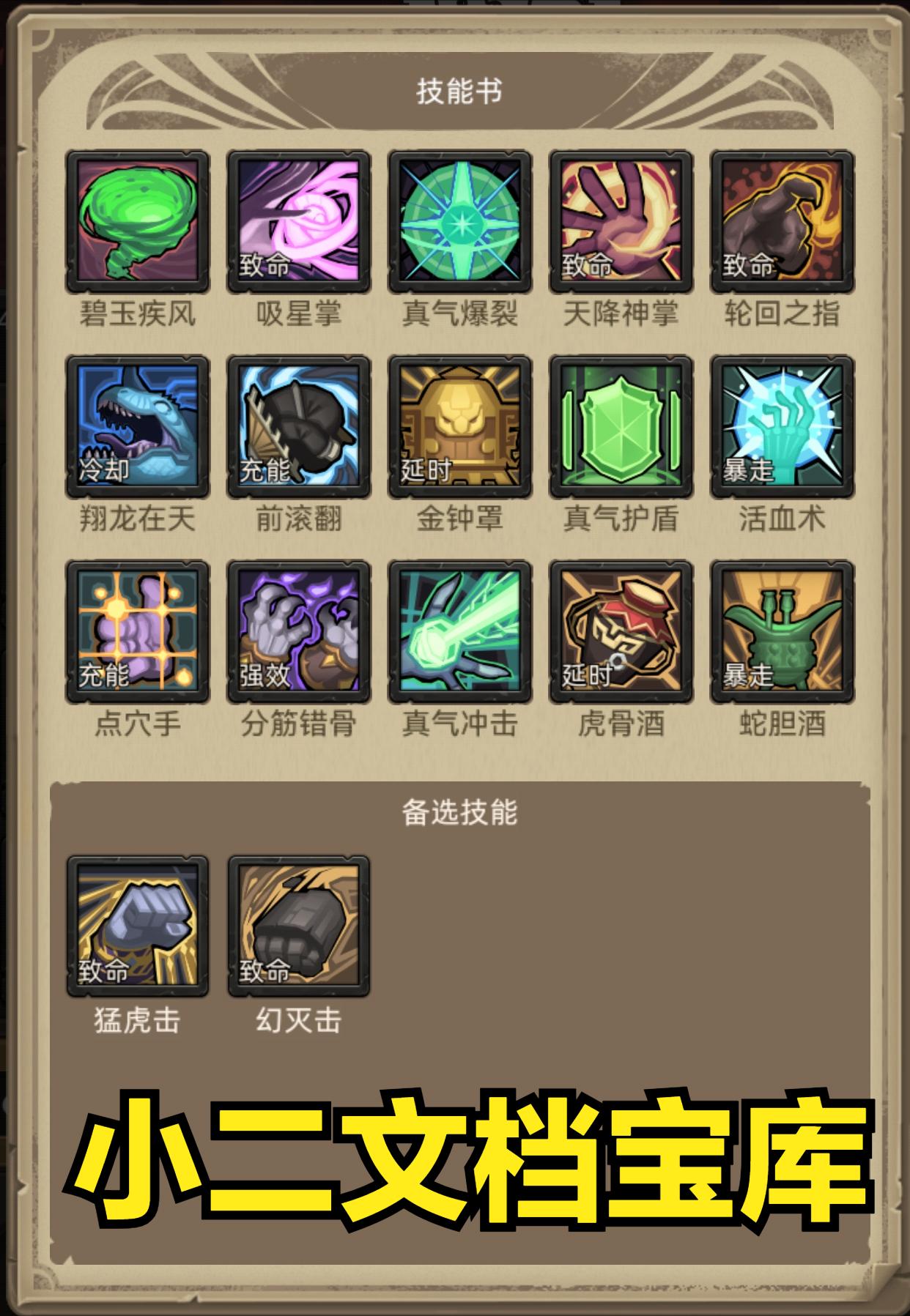
Task: Open the 吸星掌 skill icon
Action: click(299, 222)
